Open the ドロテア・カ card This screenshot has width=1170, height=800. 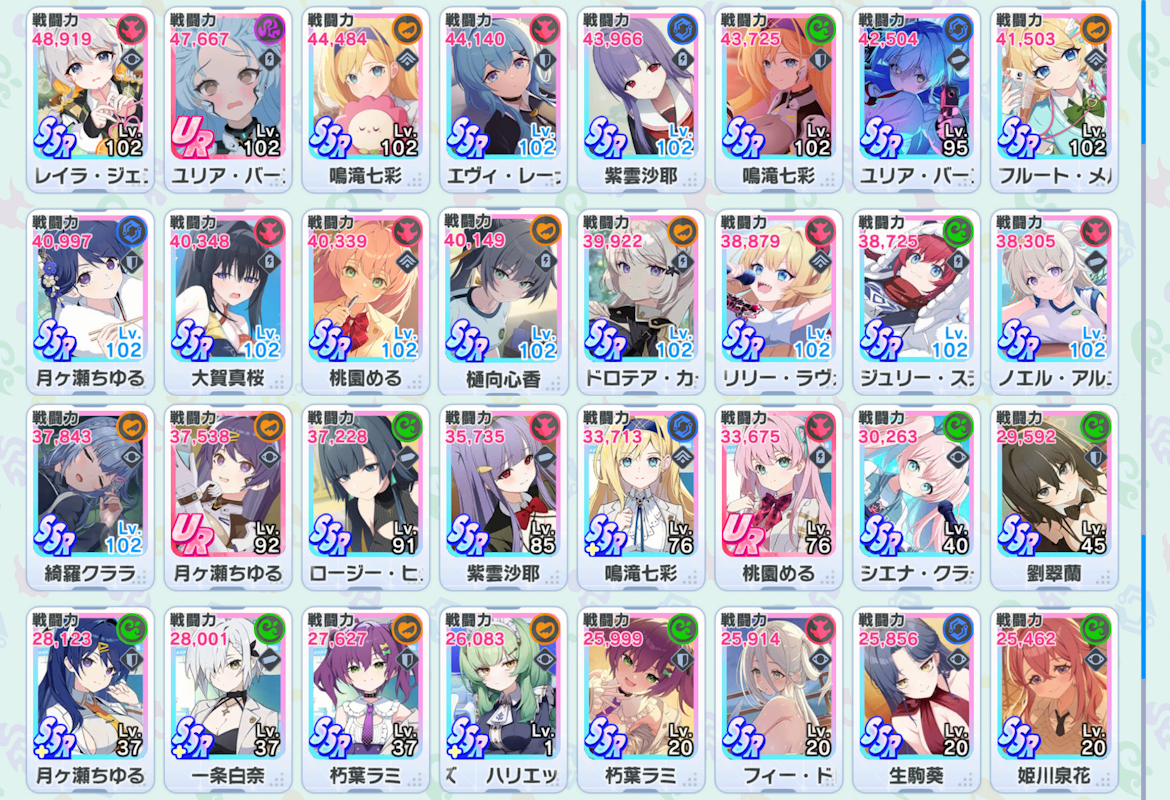pyautogui.click(x=641, y=301)
